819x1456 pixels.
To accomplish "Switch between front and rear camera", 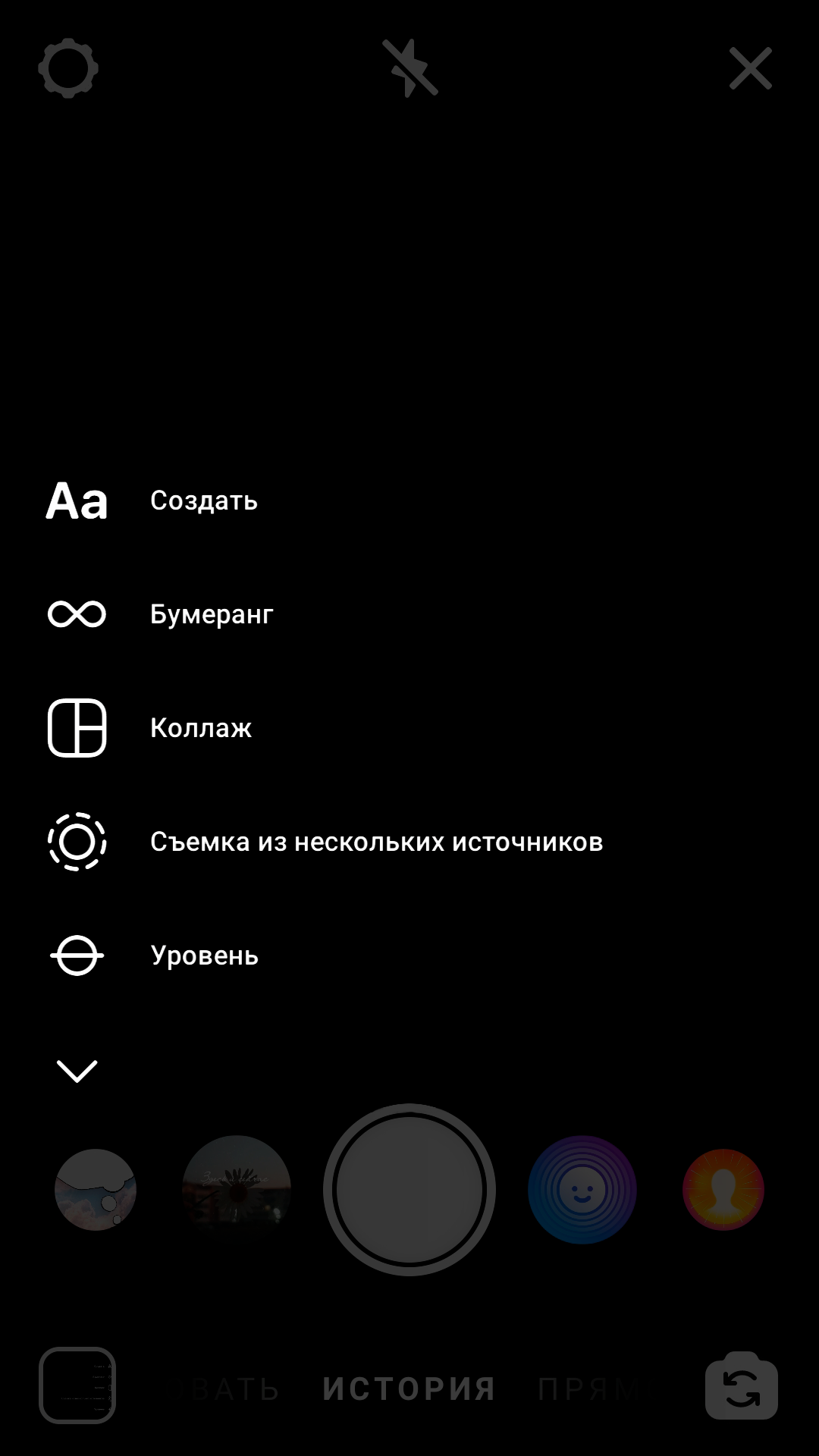I will (x=741, y=1385).
